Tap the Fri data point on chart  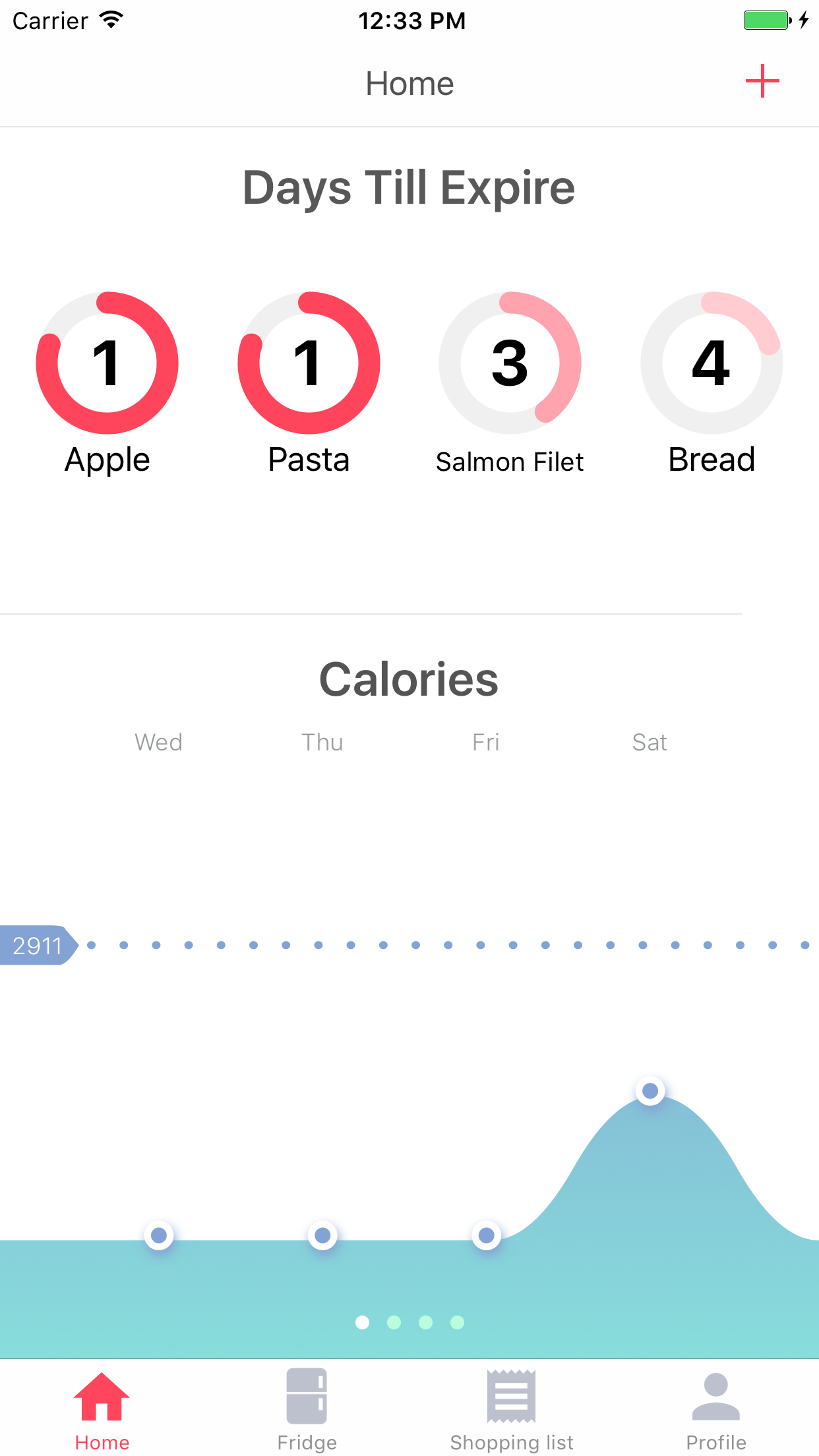click(487, 1235)
